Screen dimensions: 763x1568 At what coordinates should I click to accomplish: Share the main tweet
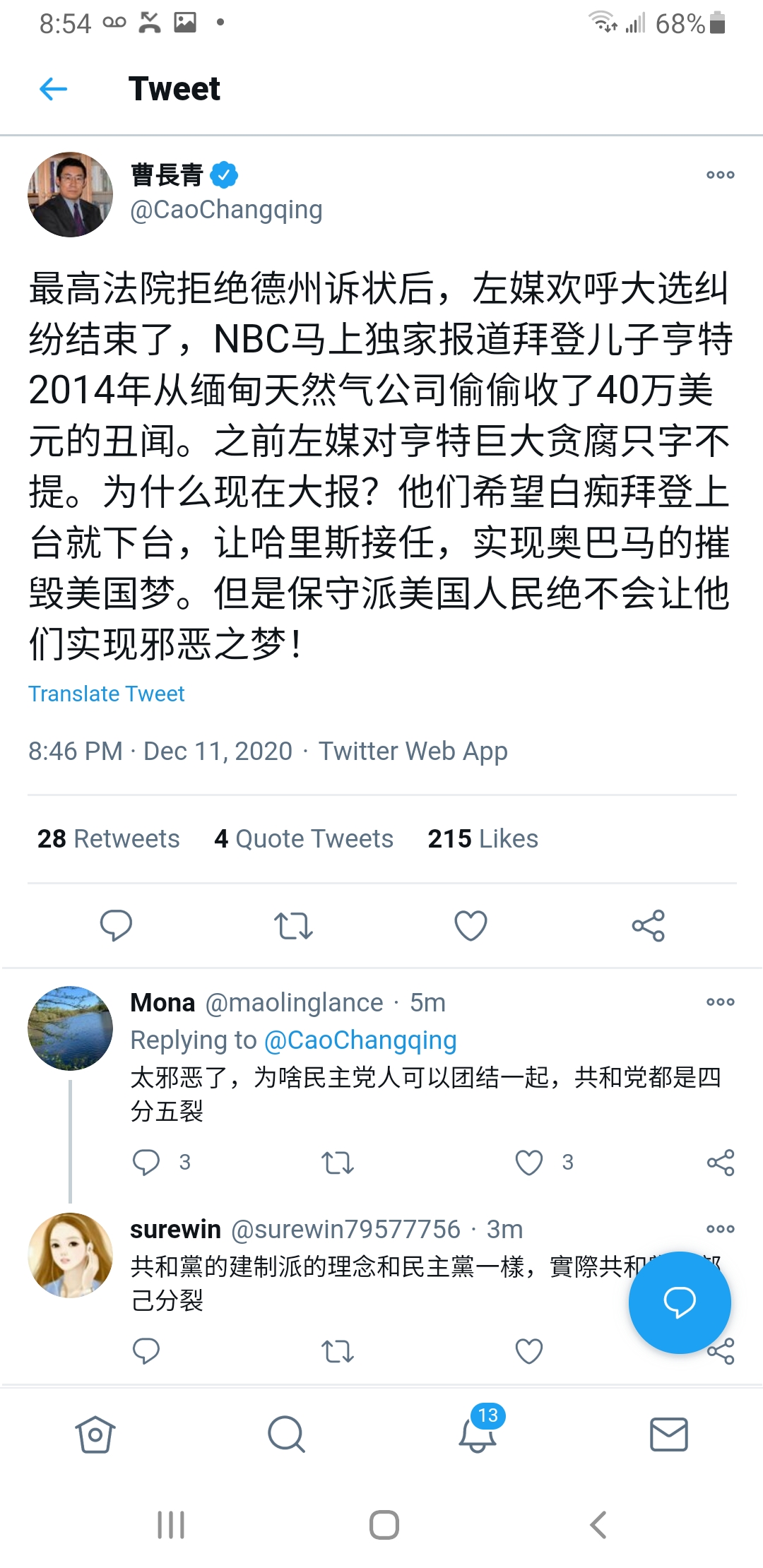tap(648, 925)
